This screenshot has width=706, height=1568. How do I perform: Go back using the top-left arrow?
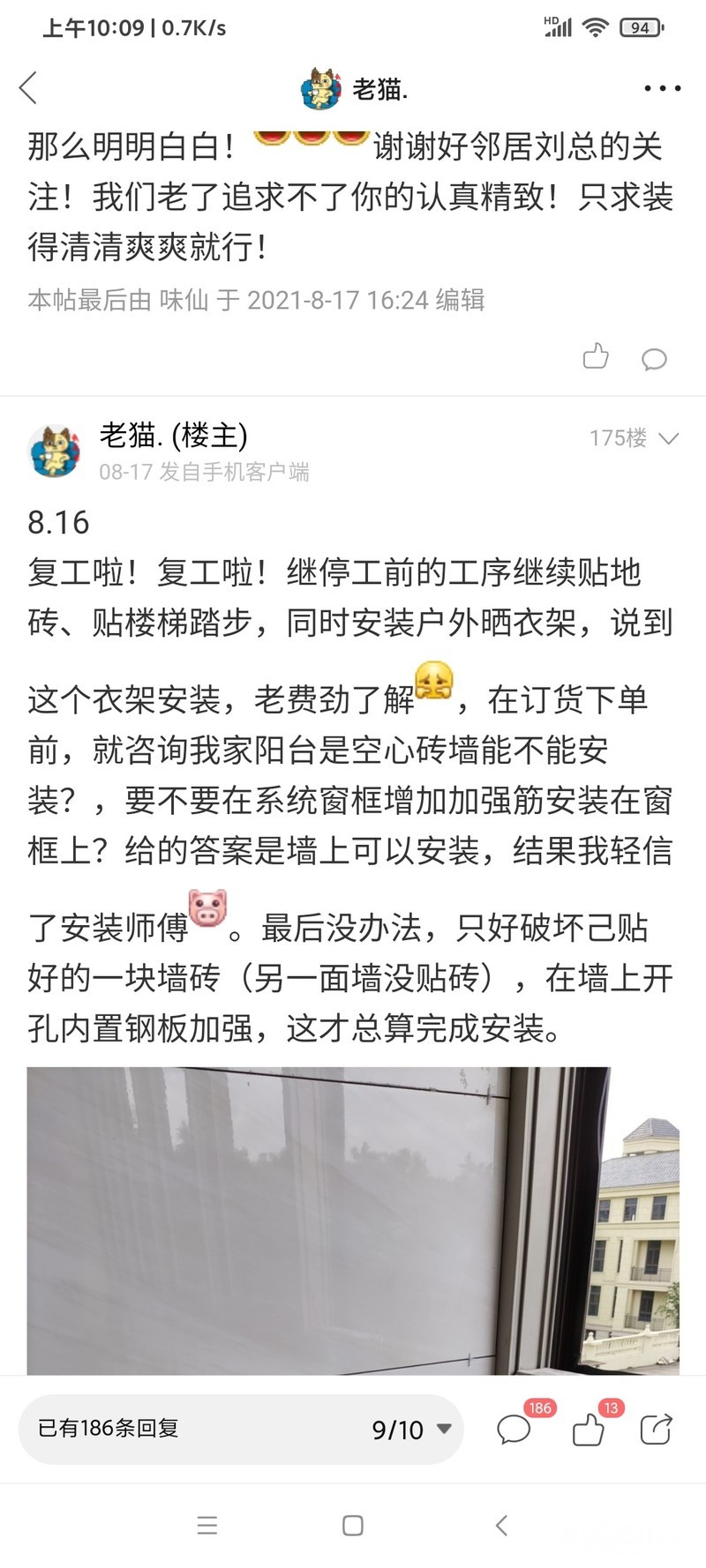[28, 88]
